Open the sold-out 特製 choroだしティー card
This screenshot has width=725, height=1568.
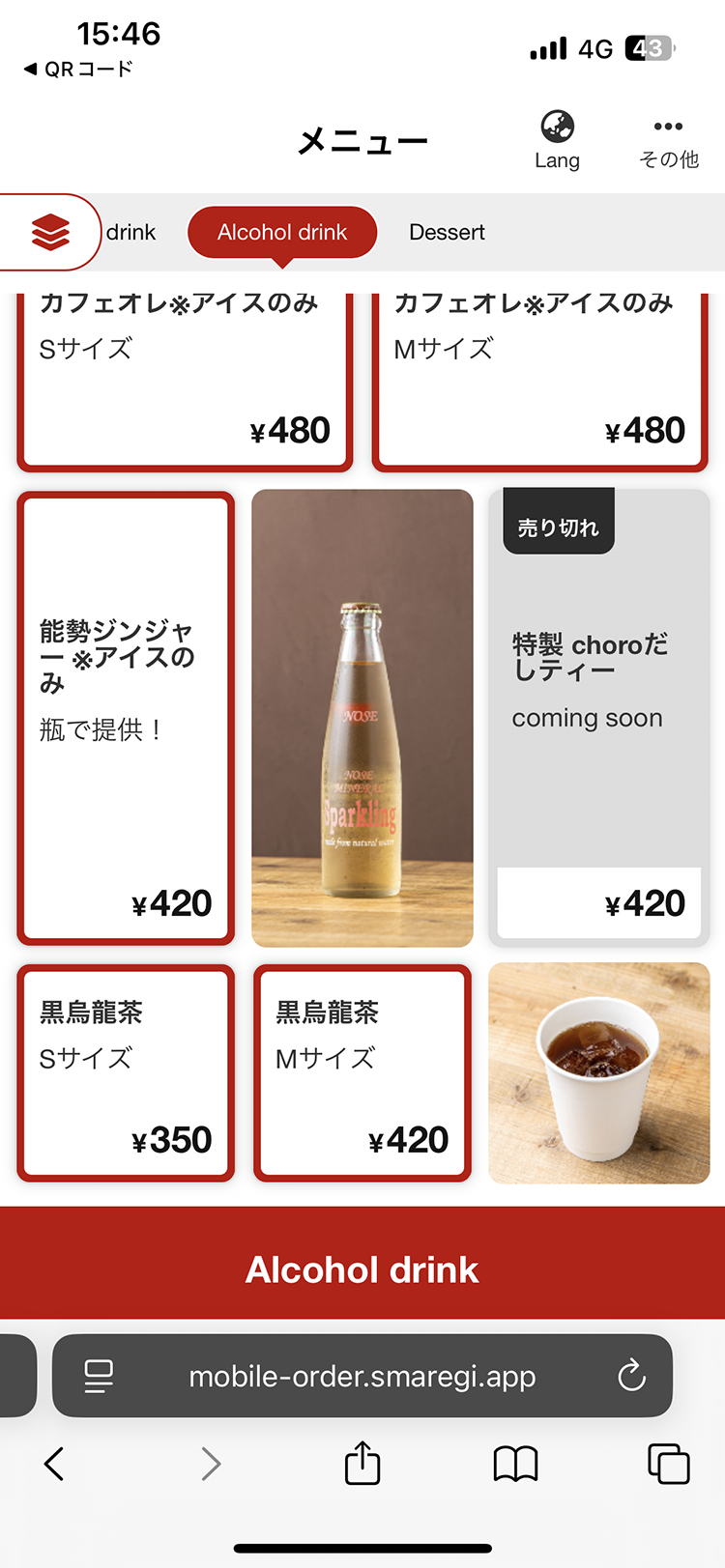click(x=599, y=718)
